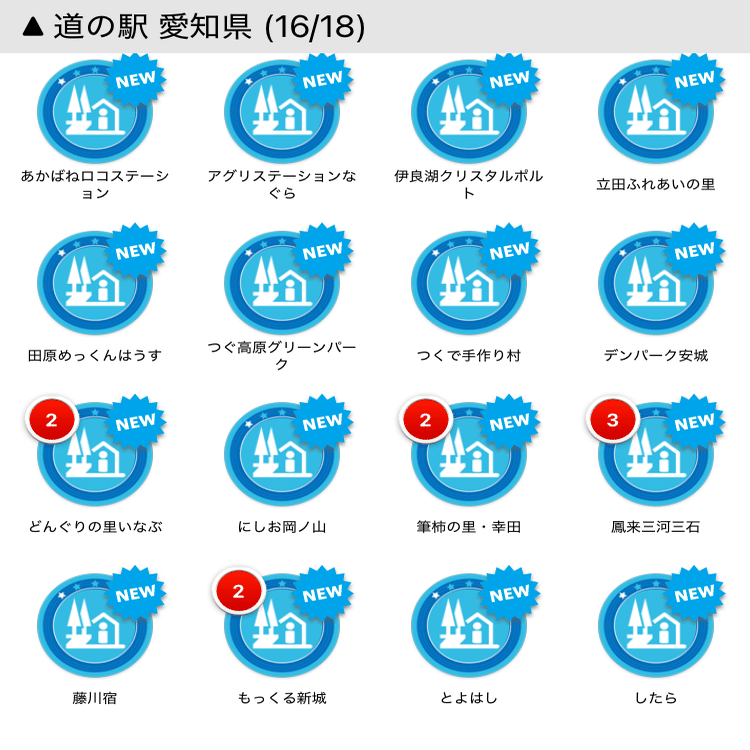750x750 pixels.
Task: Select the 藤川宿 badge
Action: tap(94, 624)
